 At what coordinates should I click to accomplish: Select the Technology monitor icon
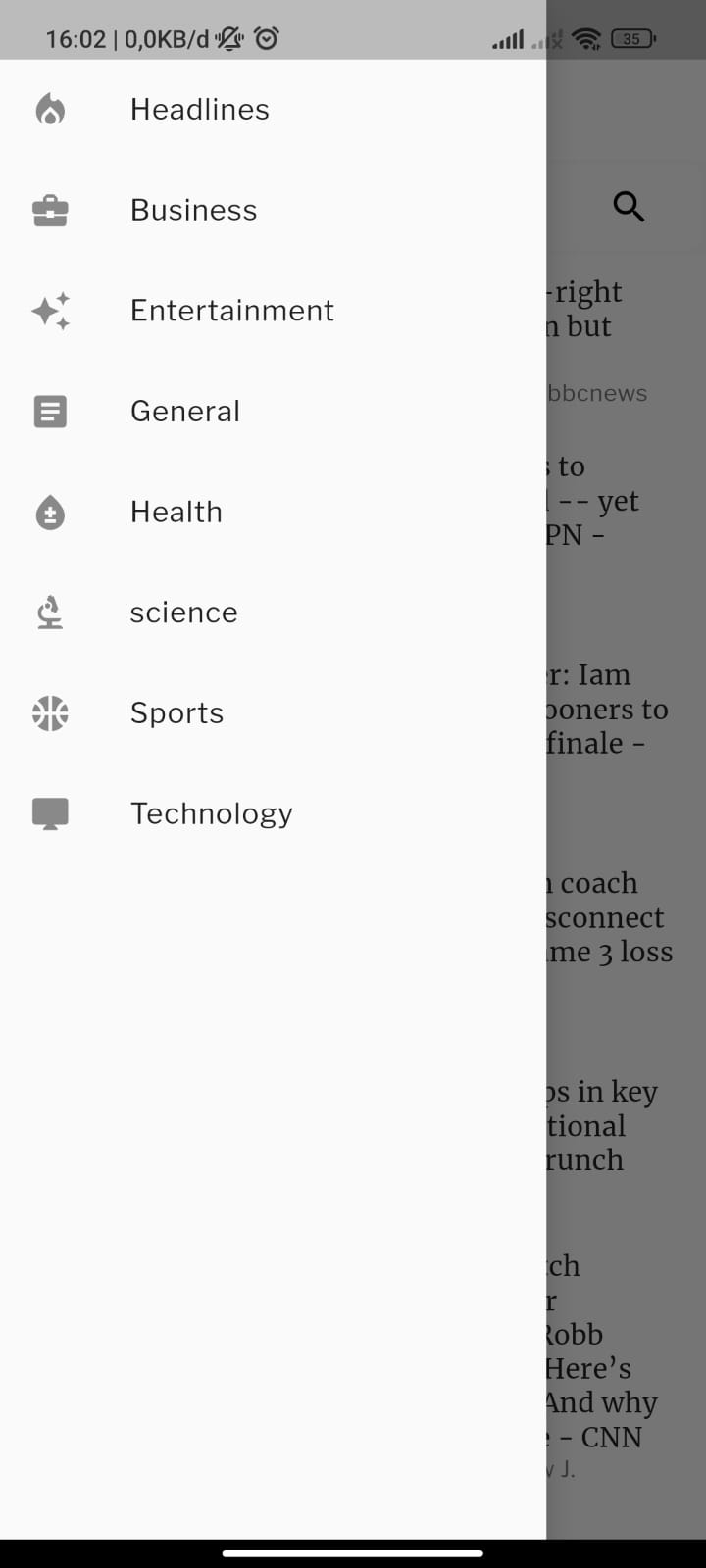[50, 812]
